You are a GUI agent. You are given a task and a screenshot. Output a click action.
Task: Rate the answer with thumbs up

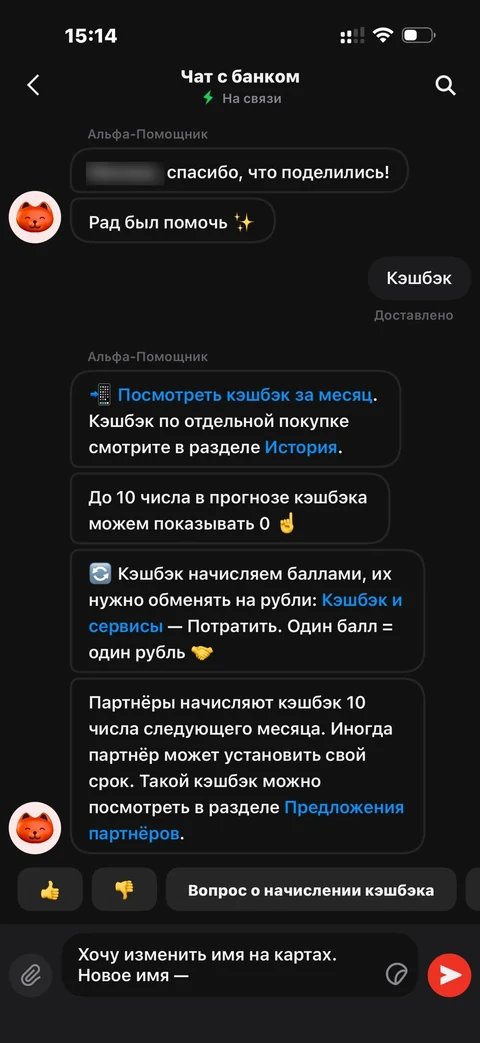(x=50, y=889)
